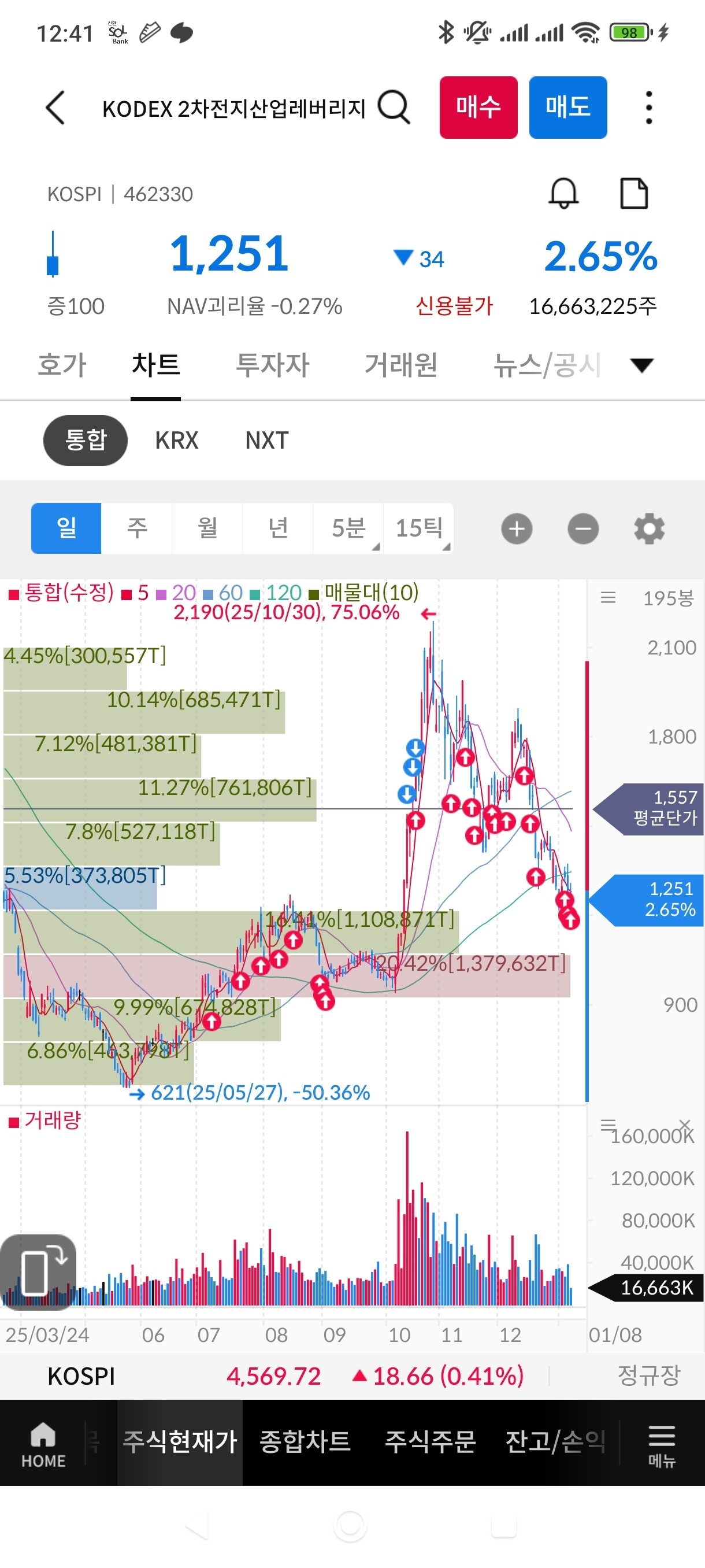Open the price alert bell
This screenshot has width=705, height=1568.
(563, 194)
